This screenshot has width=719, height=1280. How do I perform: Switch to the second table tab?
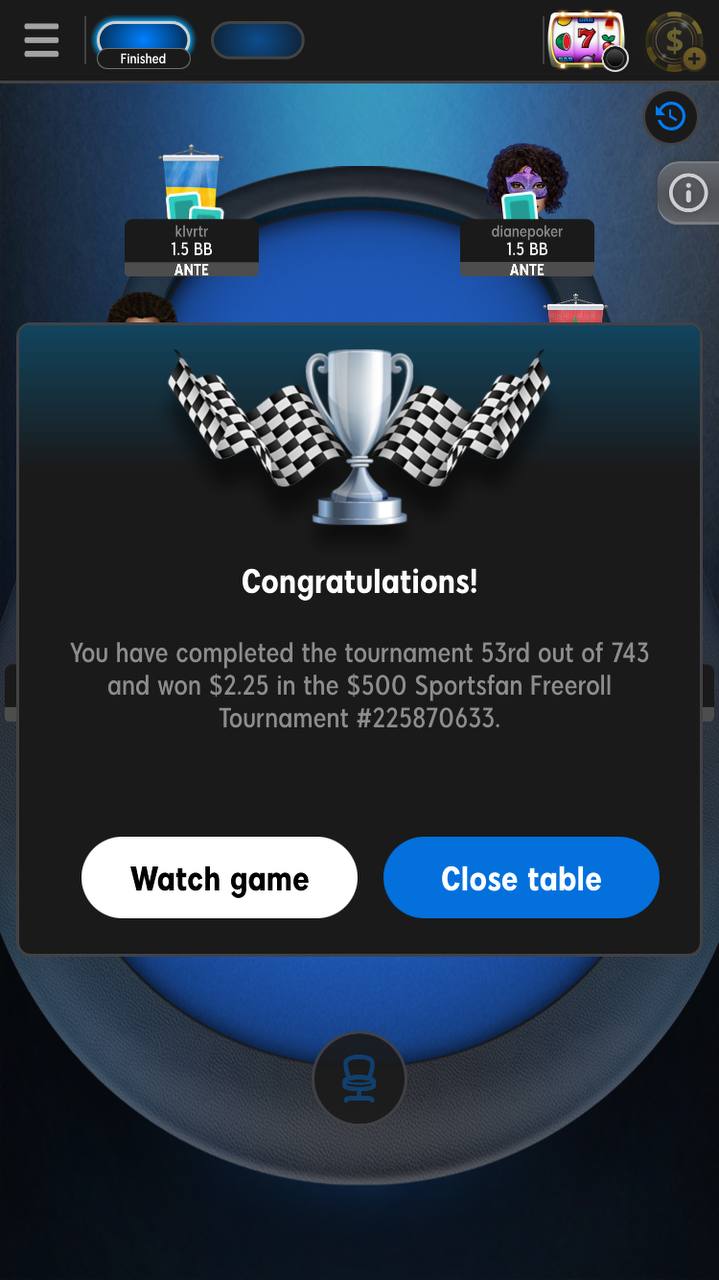[257, 40]
